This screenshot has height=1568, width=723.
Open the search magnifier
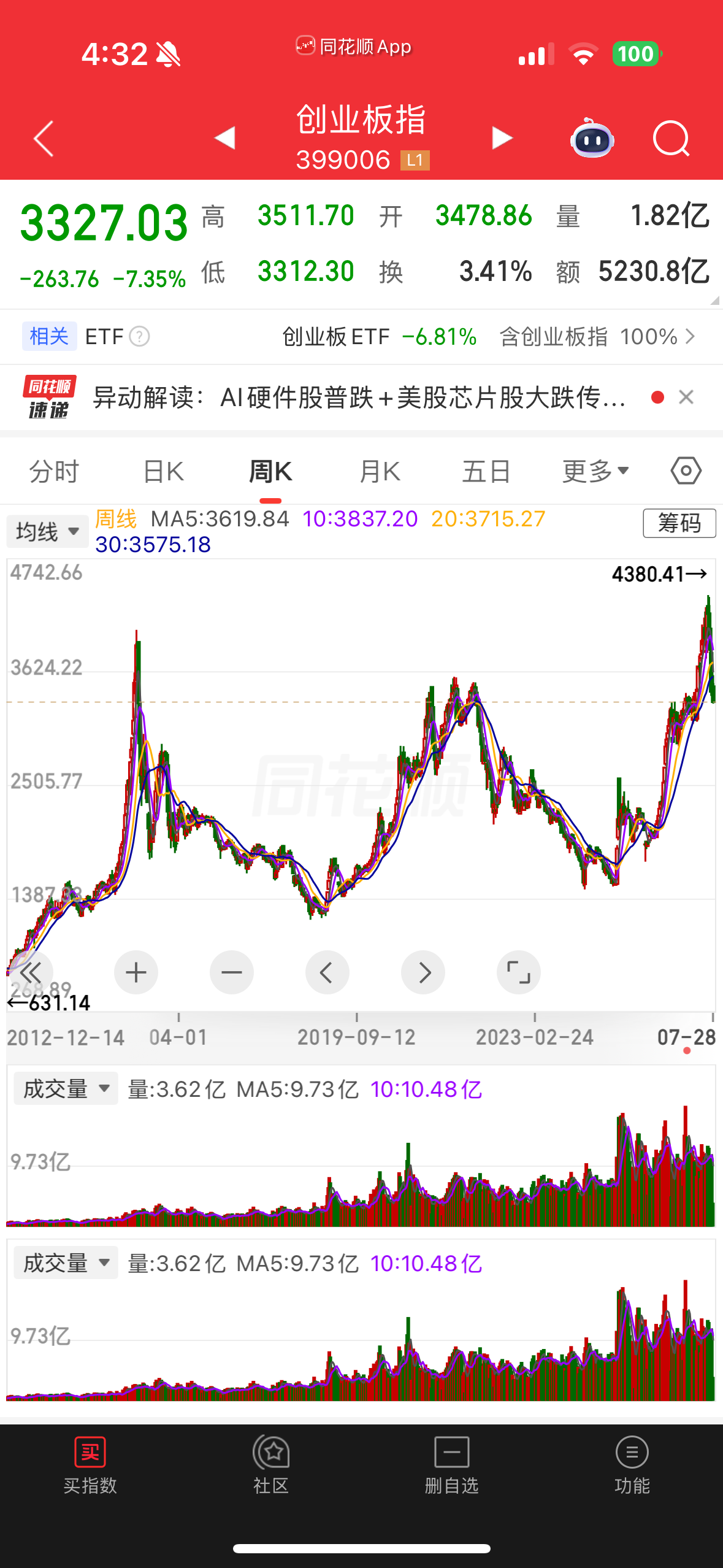(671, 139)
